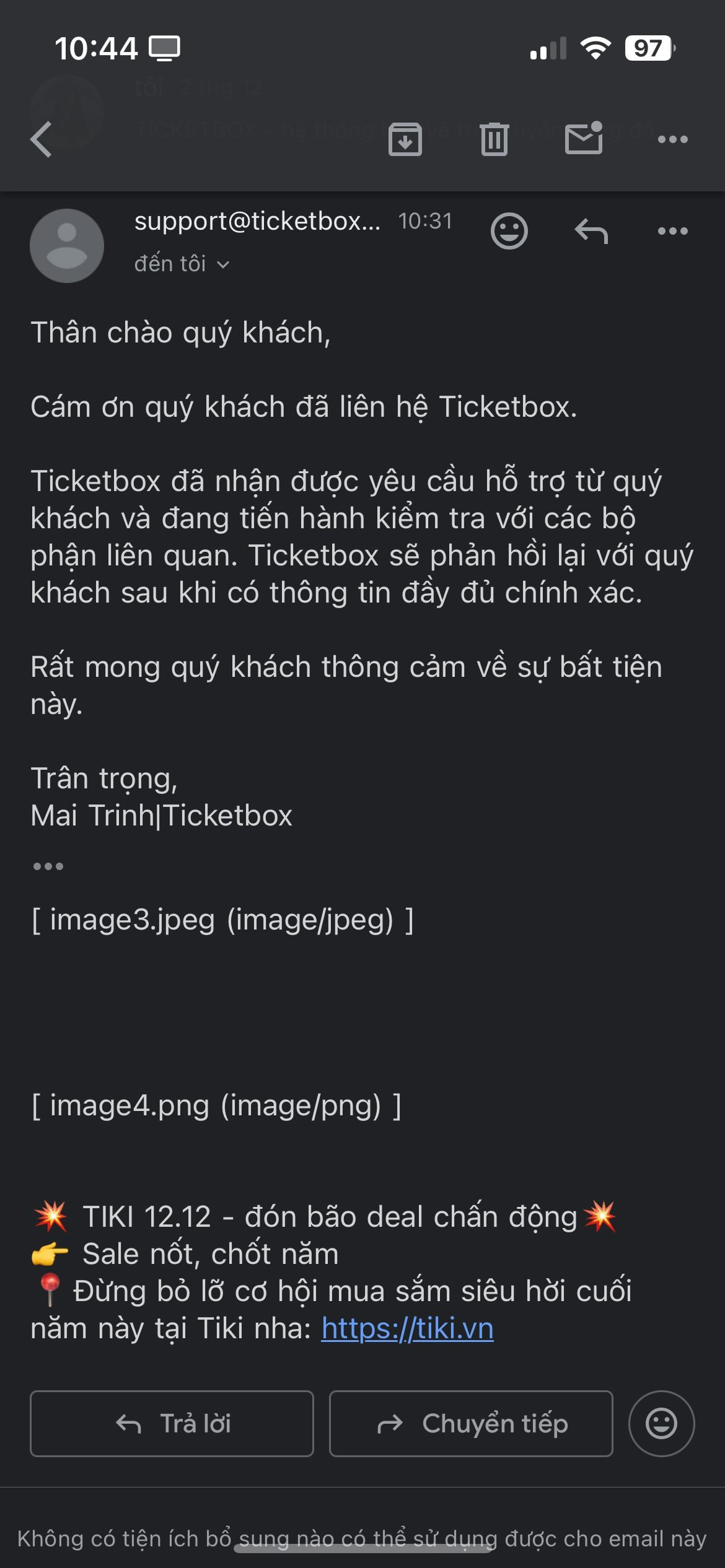Mark this email as unread

click(584, 138)
